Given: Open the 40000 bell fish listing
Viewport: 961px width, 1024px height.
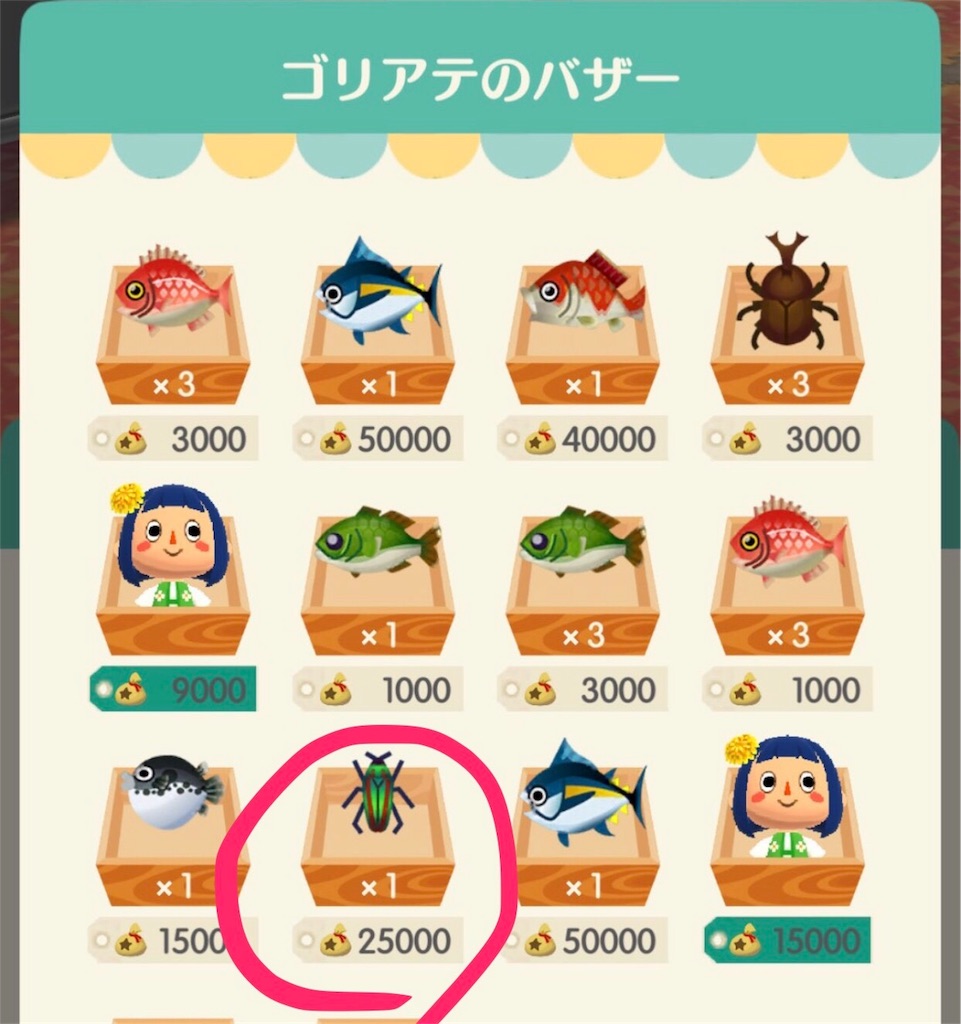Looking at the screenshot, I should click(x=582, y=330).
